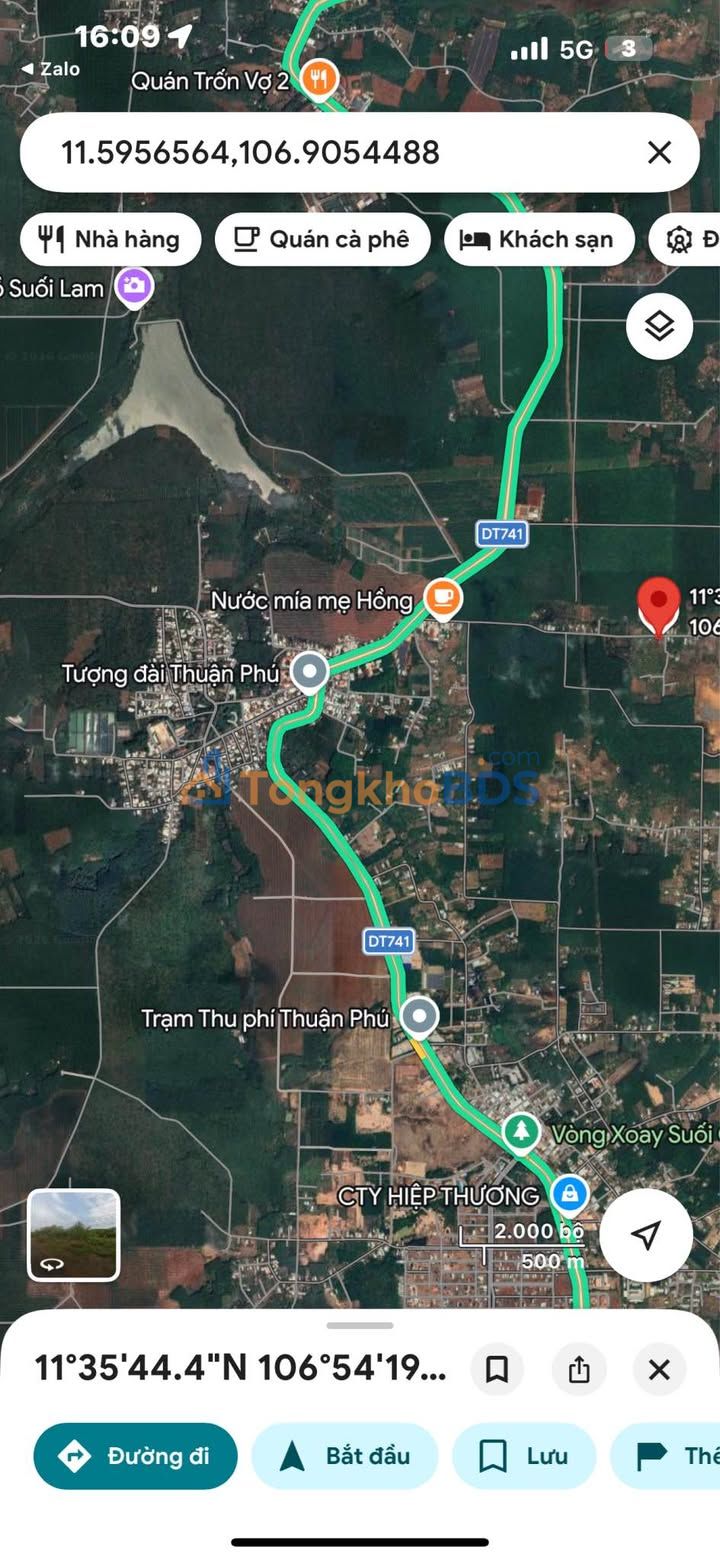Open the Street View thumbnail
Viewport: 720px width, 1560px height.
tap(74, 1234)
